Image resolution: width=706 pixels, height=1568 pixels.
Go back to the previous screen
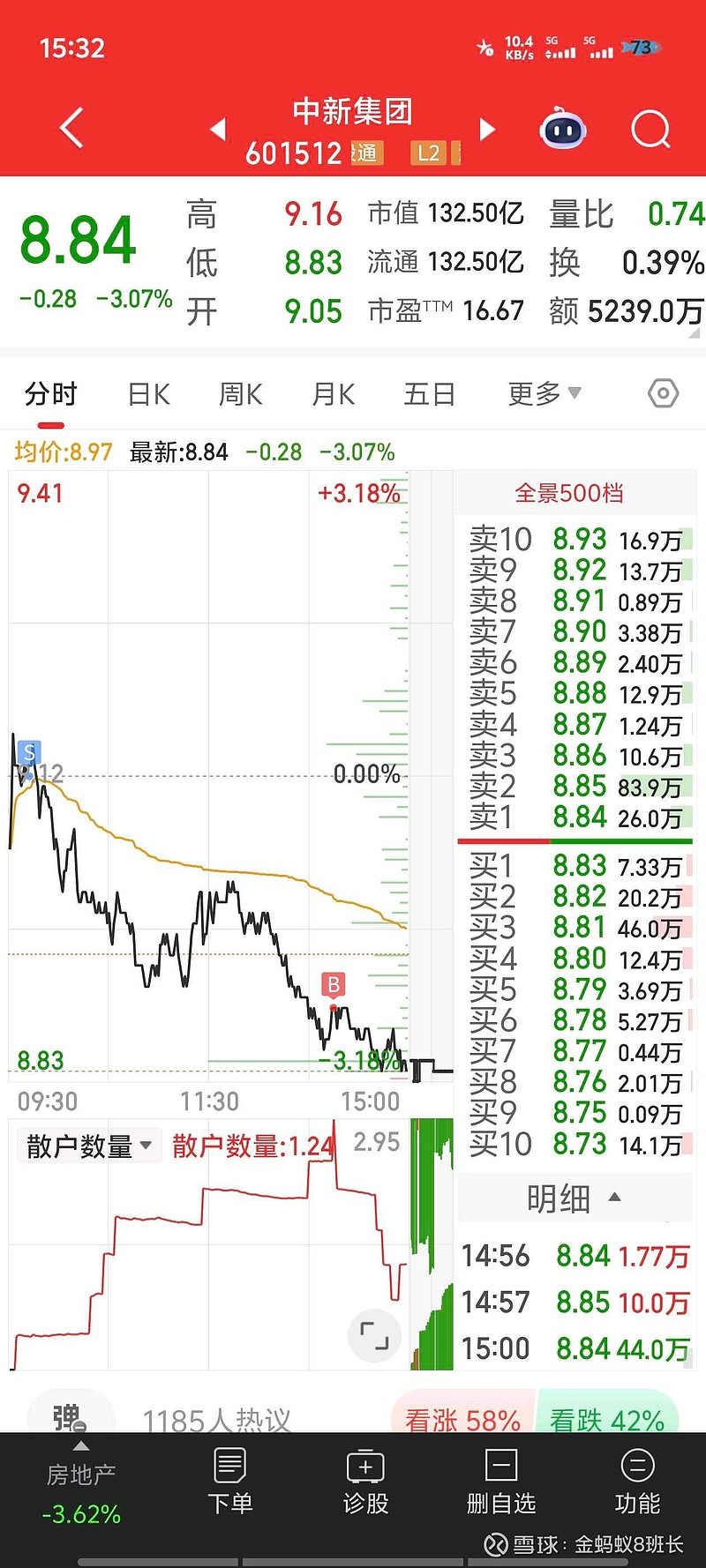tap(72, 129)
